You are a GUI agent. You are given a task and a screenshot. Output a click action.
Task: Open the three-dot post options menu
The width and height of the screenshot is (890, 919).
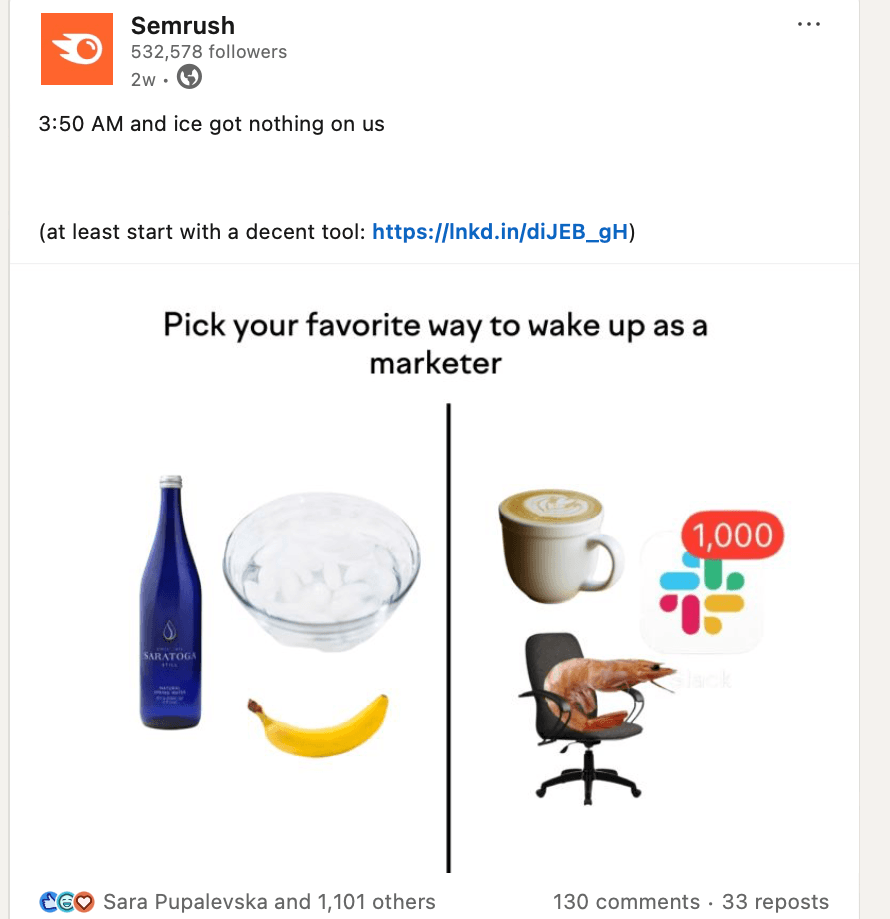809,23
